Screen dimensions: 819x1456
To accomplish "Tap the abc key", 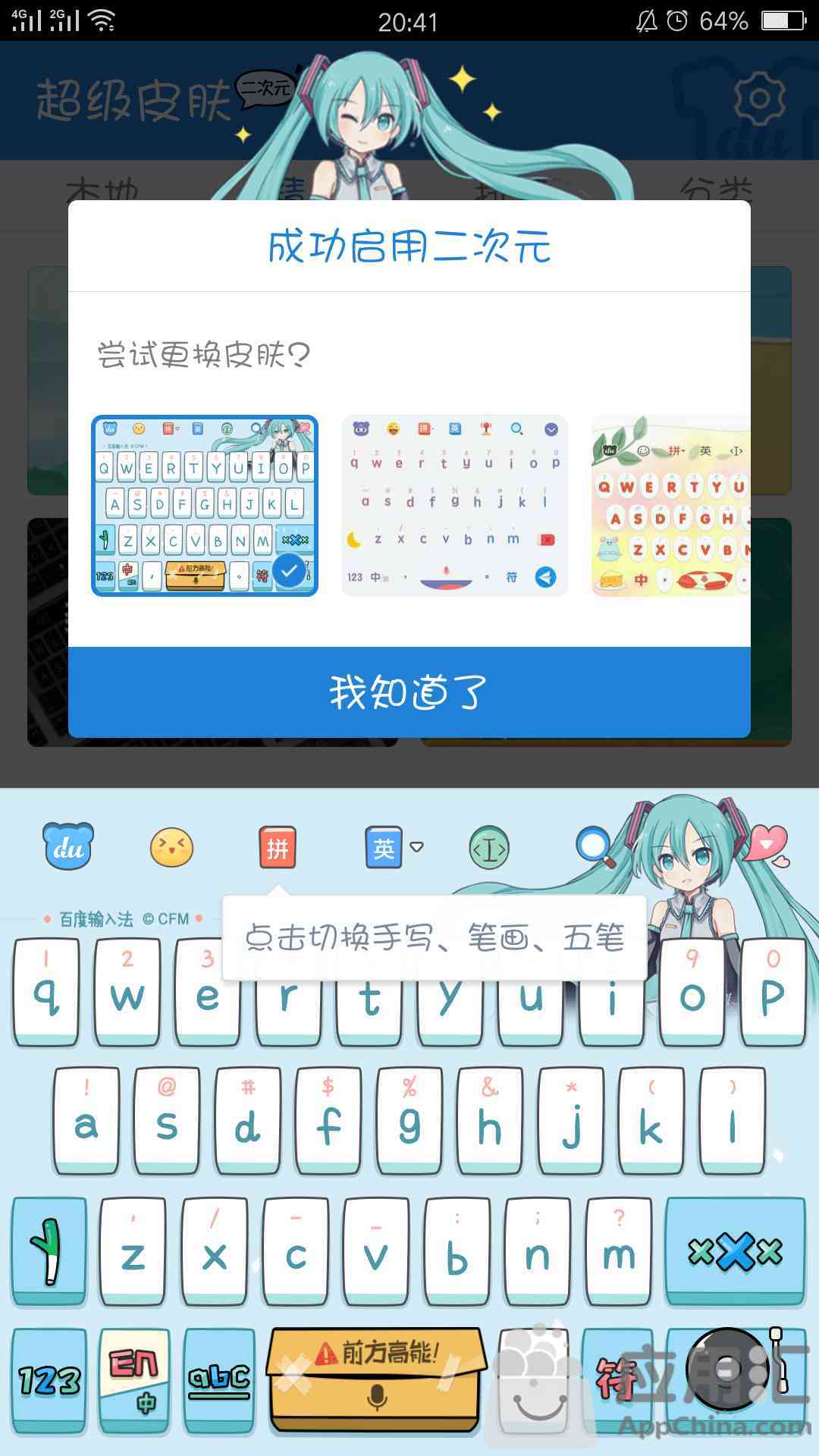I will 219,1380.
